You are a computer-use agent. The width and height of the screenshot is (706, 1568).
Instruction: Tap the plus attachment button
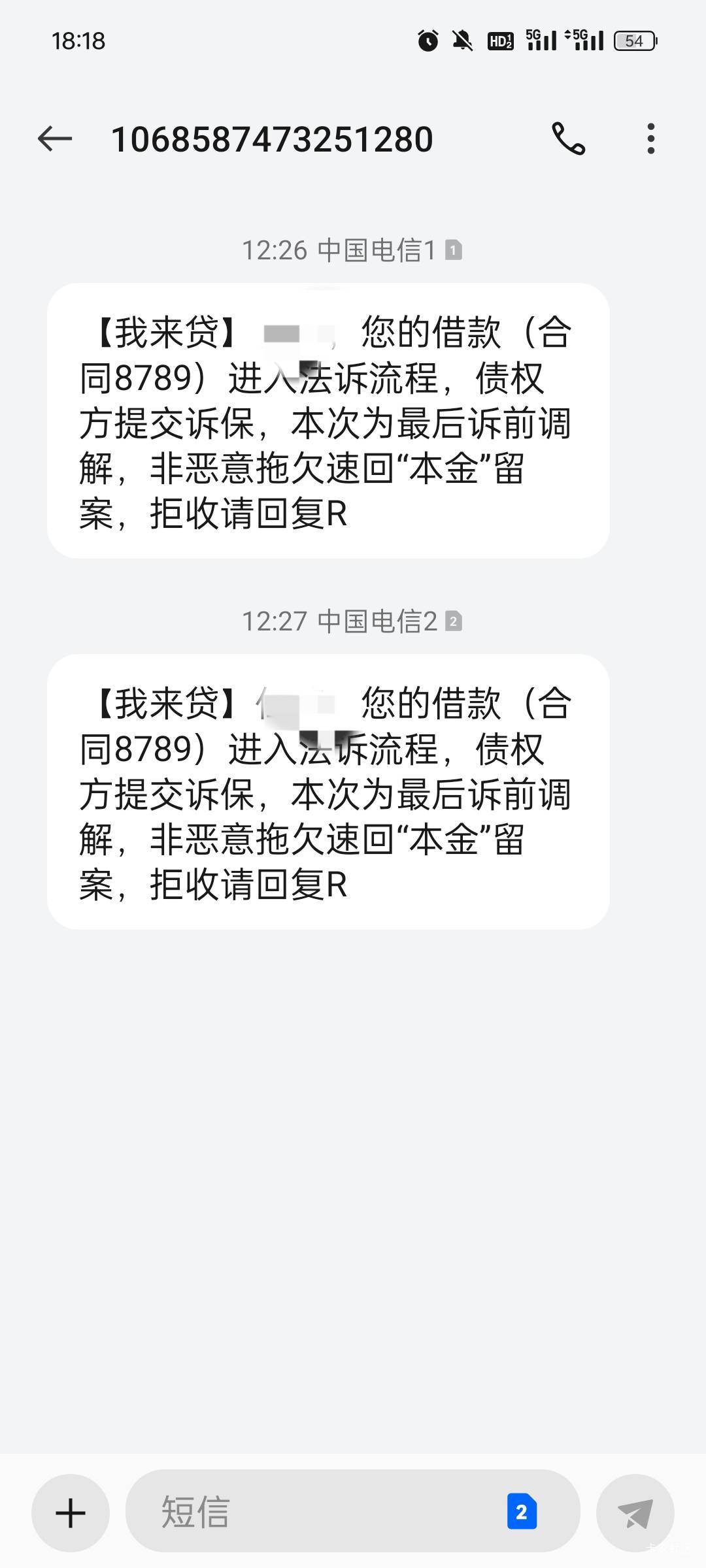(71, 1513)
